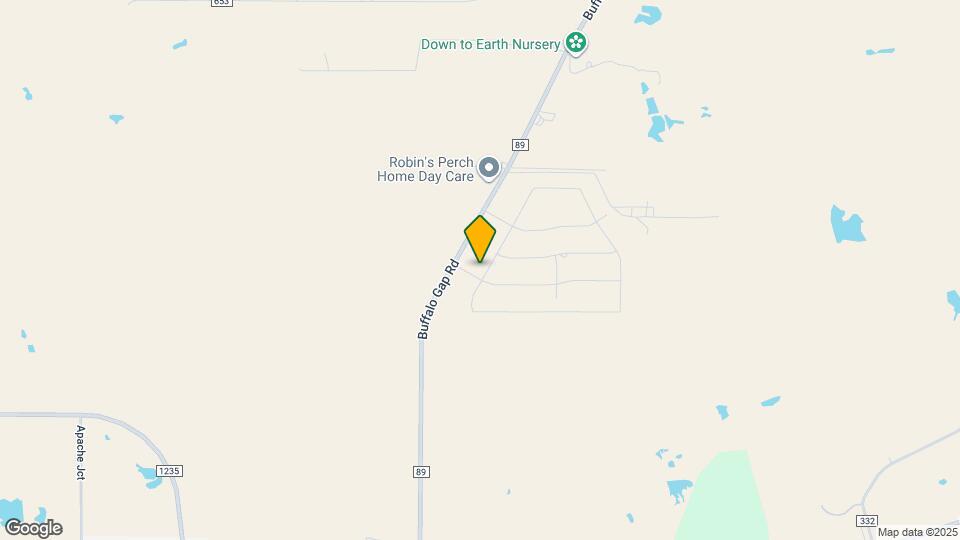This screenshot has width=960, height=540.
Task: Tap the orange location marker pin
Action: pyautogui.click(x=480, y=239)
